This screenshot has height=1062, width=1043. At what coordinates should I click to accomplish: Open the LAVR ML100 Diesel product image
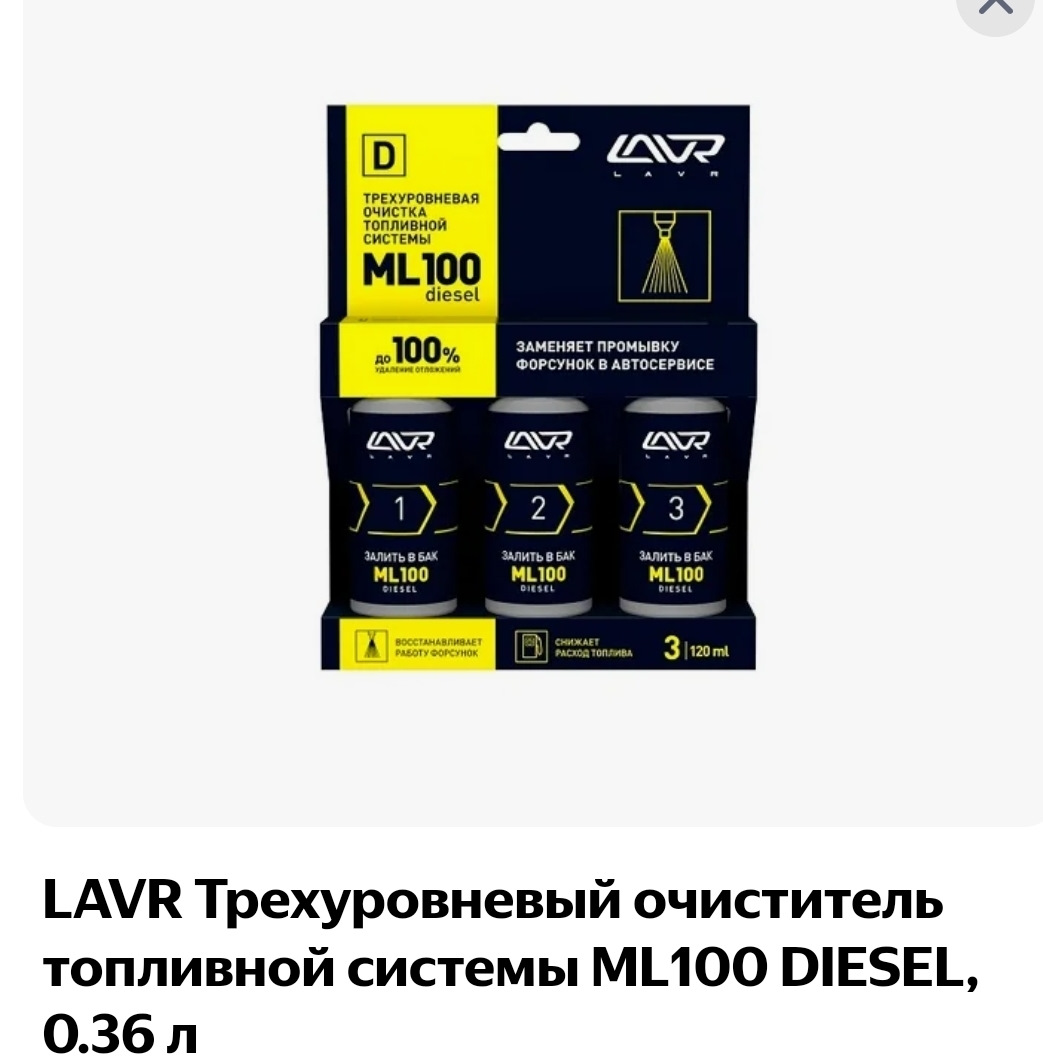(538, 387)
